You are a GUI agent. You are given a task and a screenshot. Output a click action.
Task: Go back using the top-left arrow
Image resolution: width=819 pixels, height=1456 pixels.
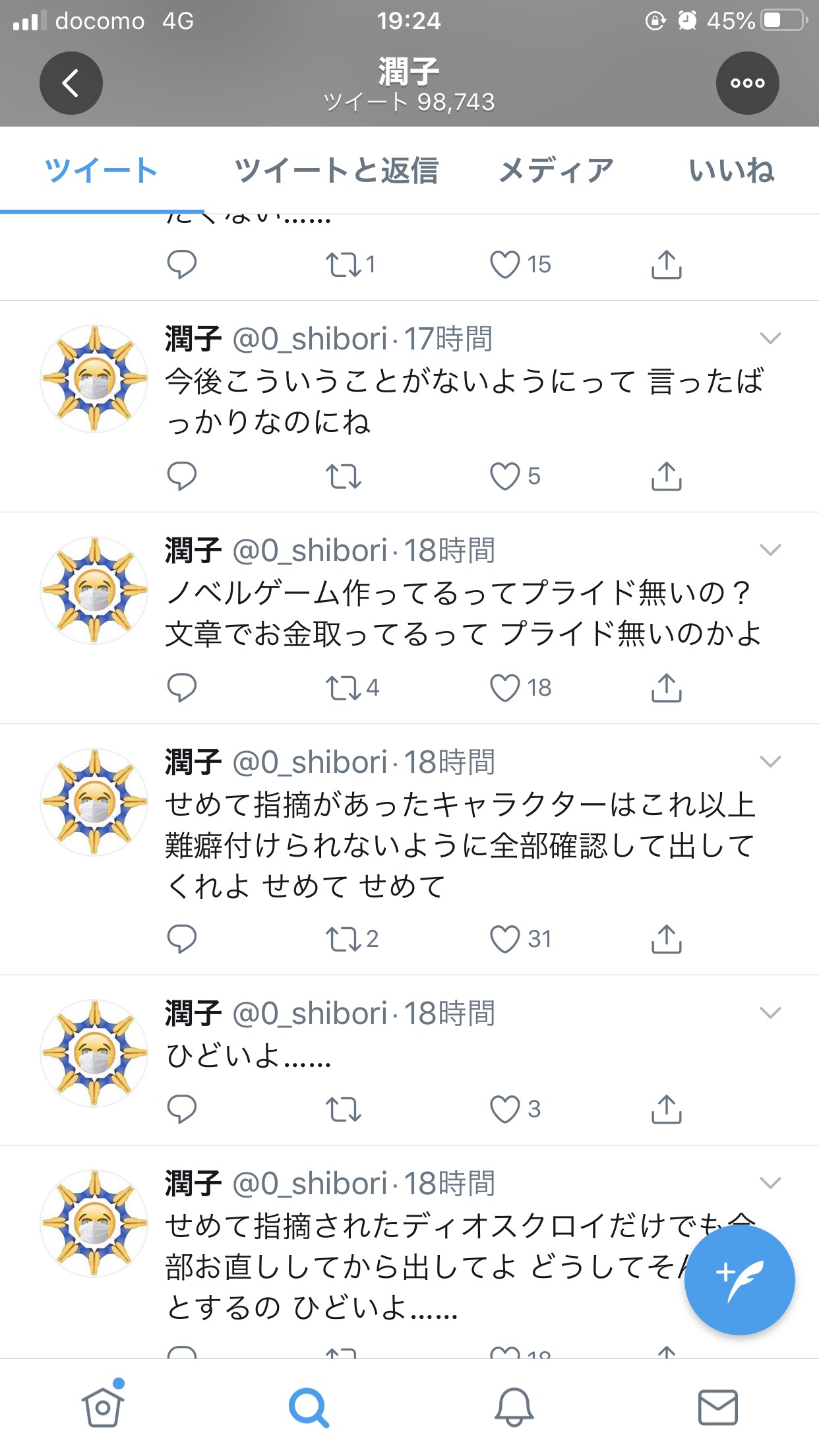(71, 83)
